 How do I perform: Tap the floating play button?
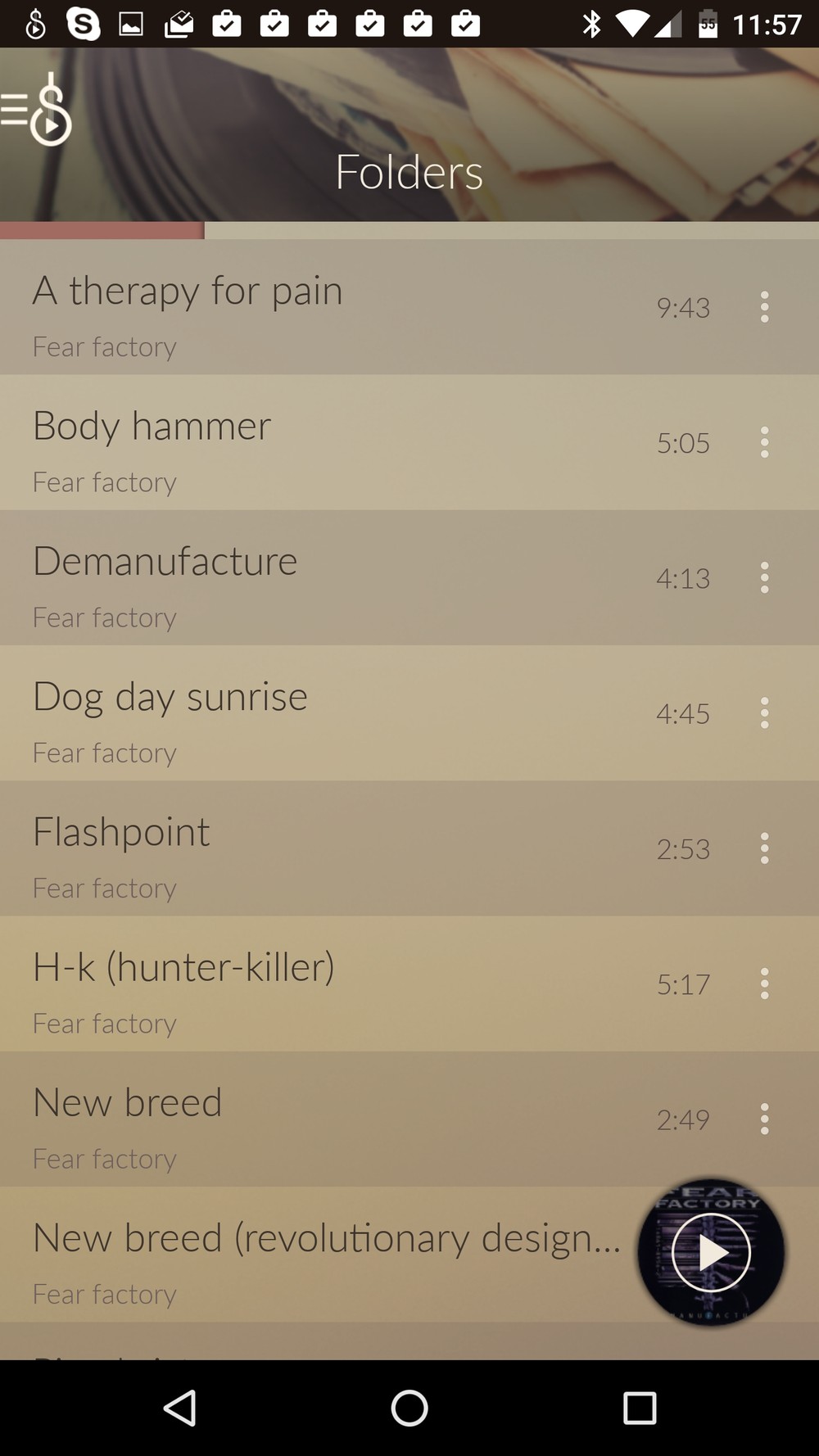(x=711, y=1253)
